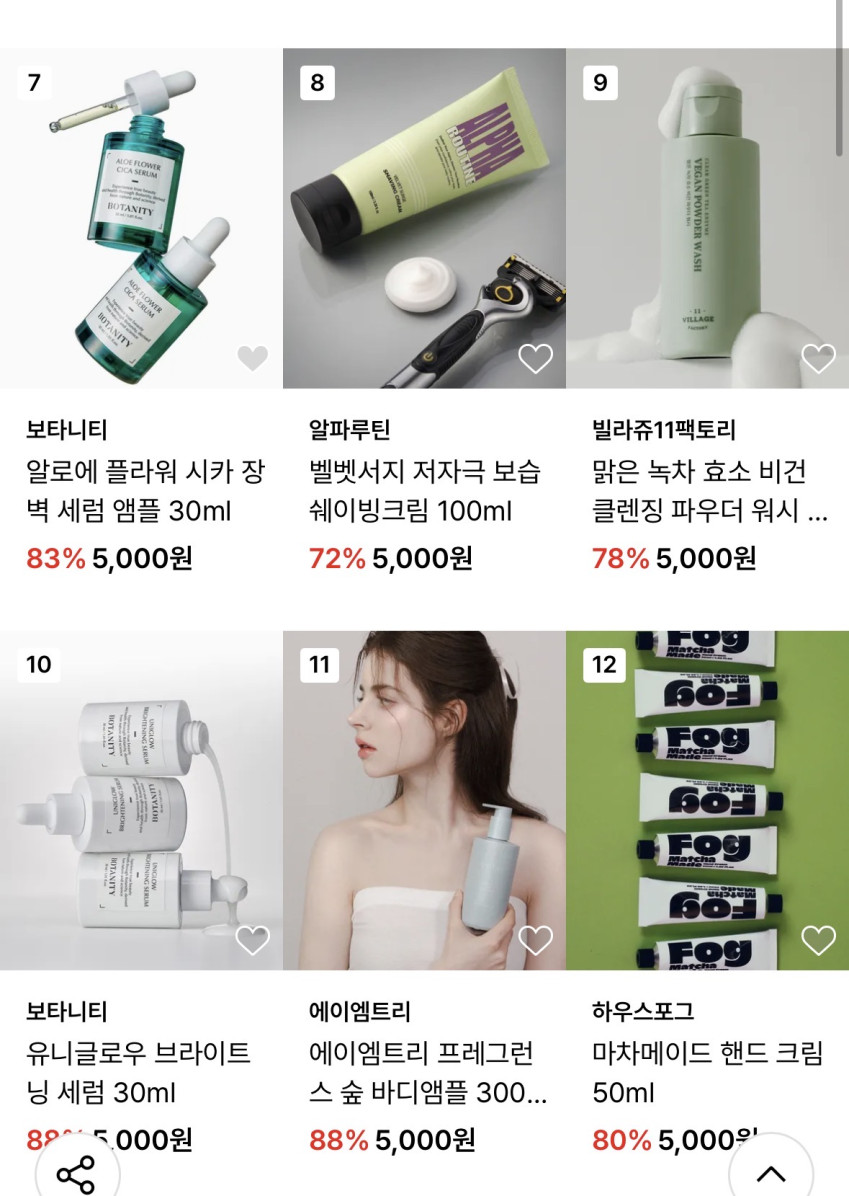This screenshot has height=1196, width=849.
Task: Open the AM Tree body ampoule product
Action: coord(424,800)
